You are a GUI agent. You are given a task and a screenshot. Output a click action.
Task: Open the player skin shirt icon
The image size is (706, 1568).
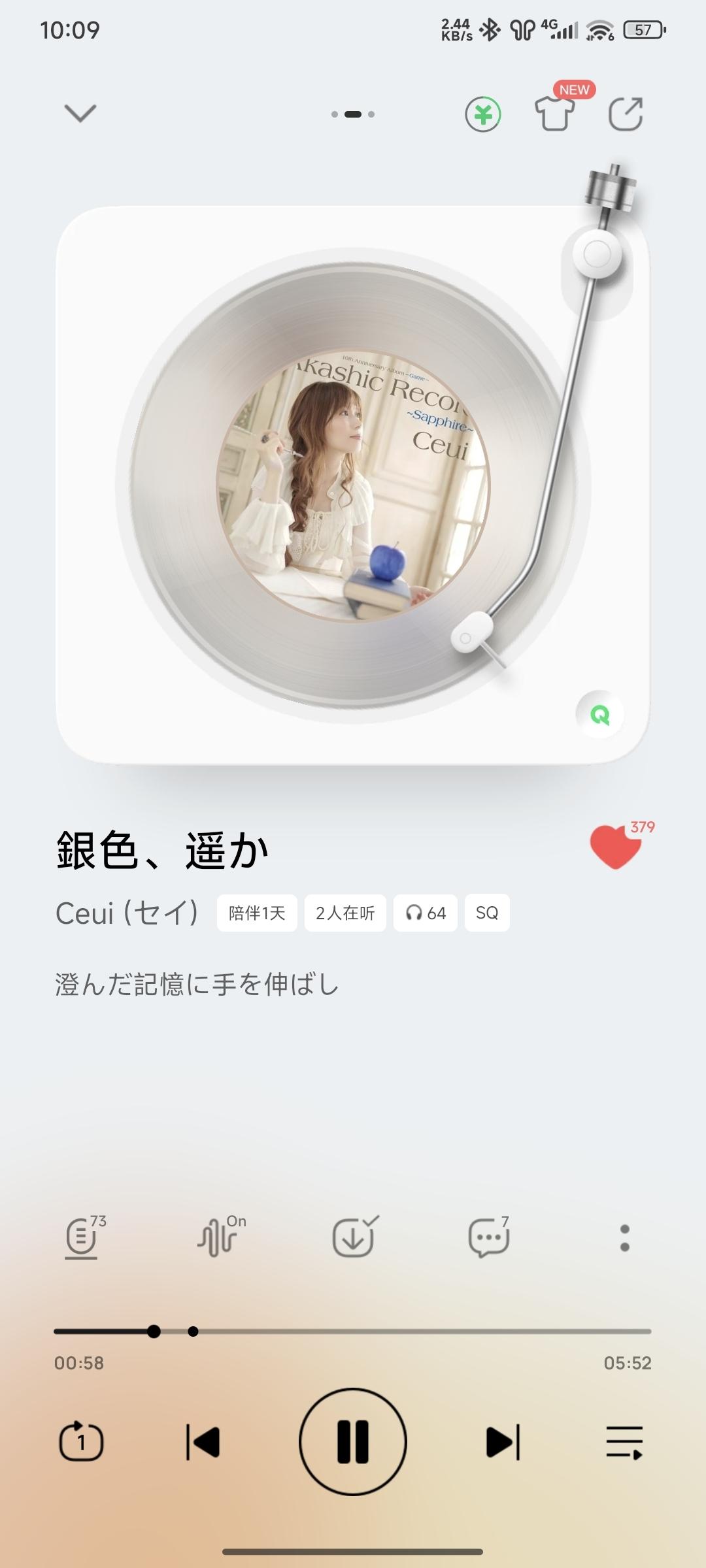click(x=554, y=114)
